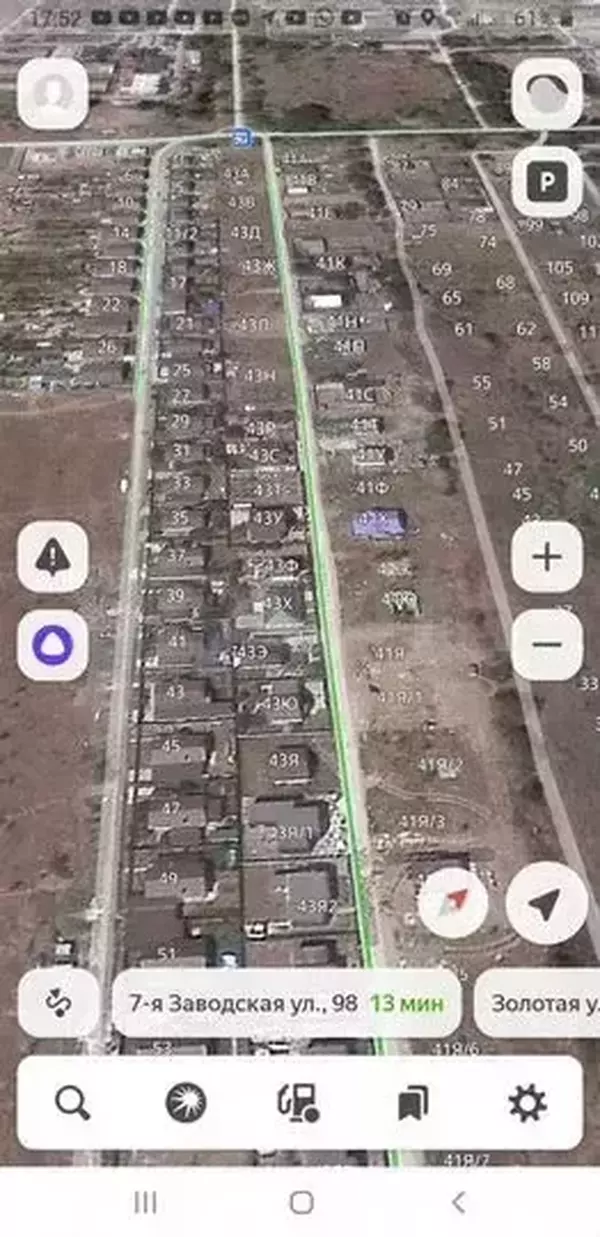600x1237 pixels.
Task: Open recent apps from navigation bar
Action: [x=145, y=1202]
